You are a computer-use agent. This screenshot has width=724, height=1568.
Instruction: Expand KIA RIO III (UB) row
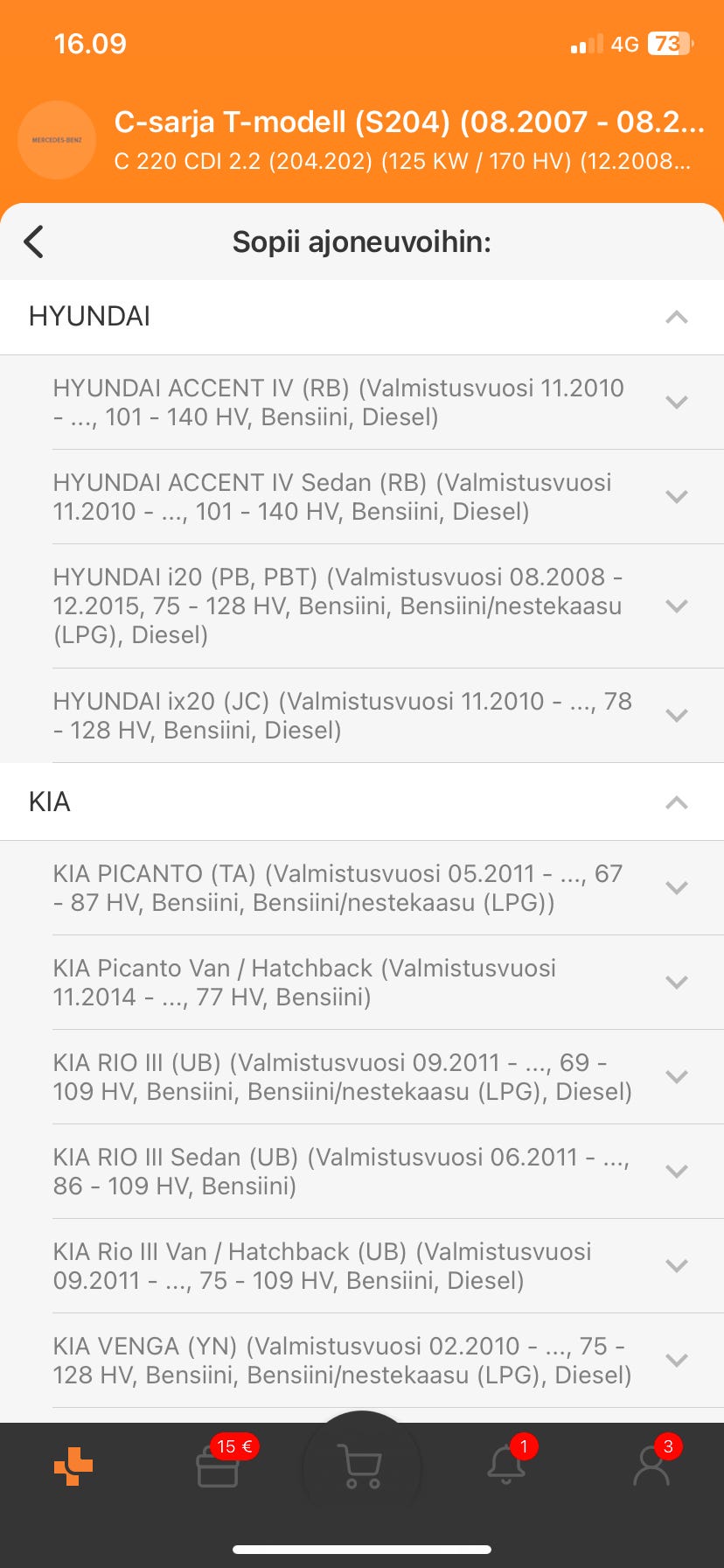click(x=676, y=1077)
